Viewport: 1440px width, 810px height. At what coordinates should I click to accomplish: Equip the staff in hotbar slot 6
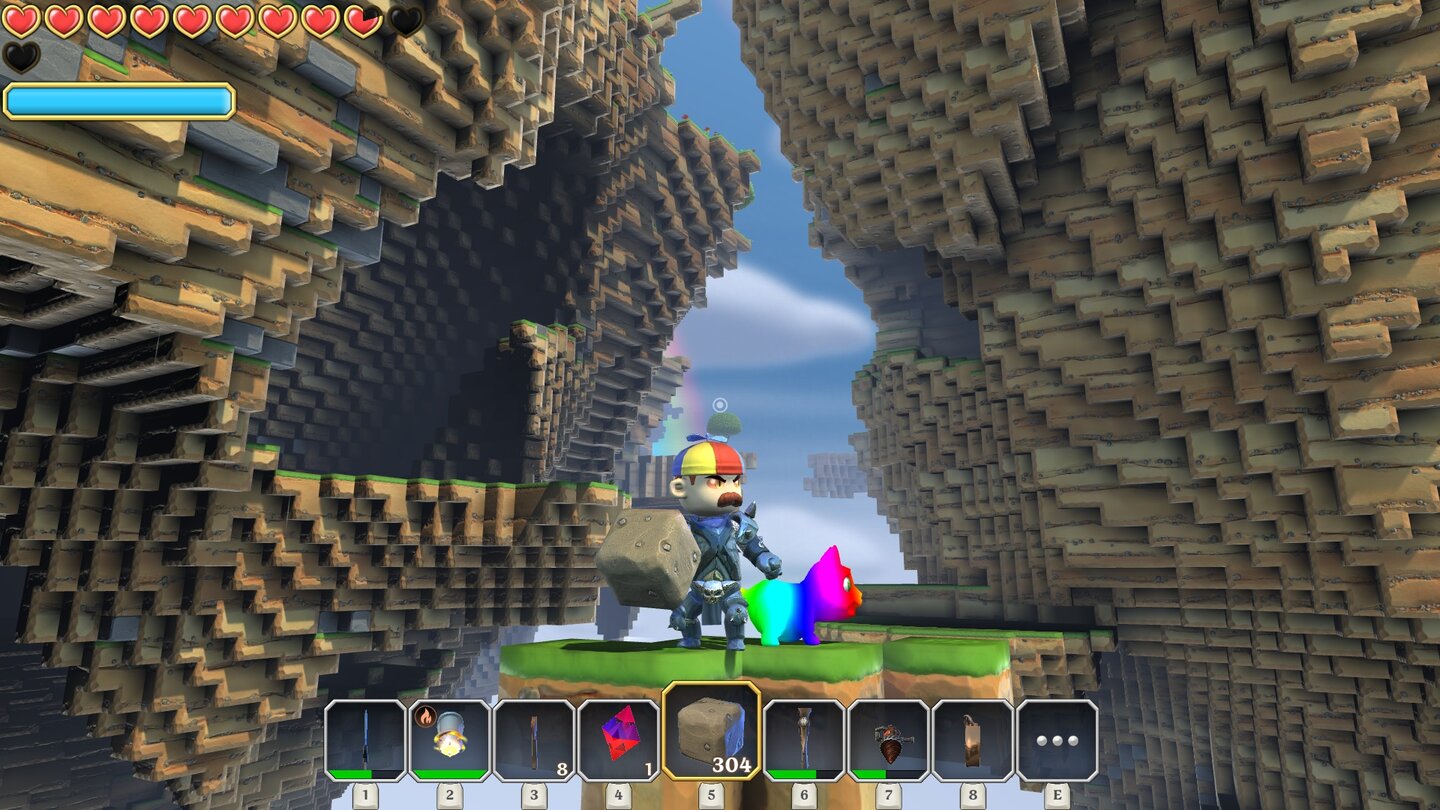(x=804, y=740)
